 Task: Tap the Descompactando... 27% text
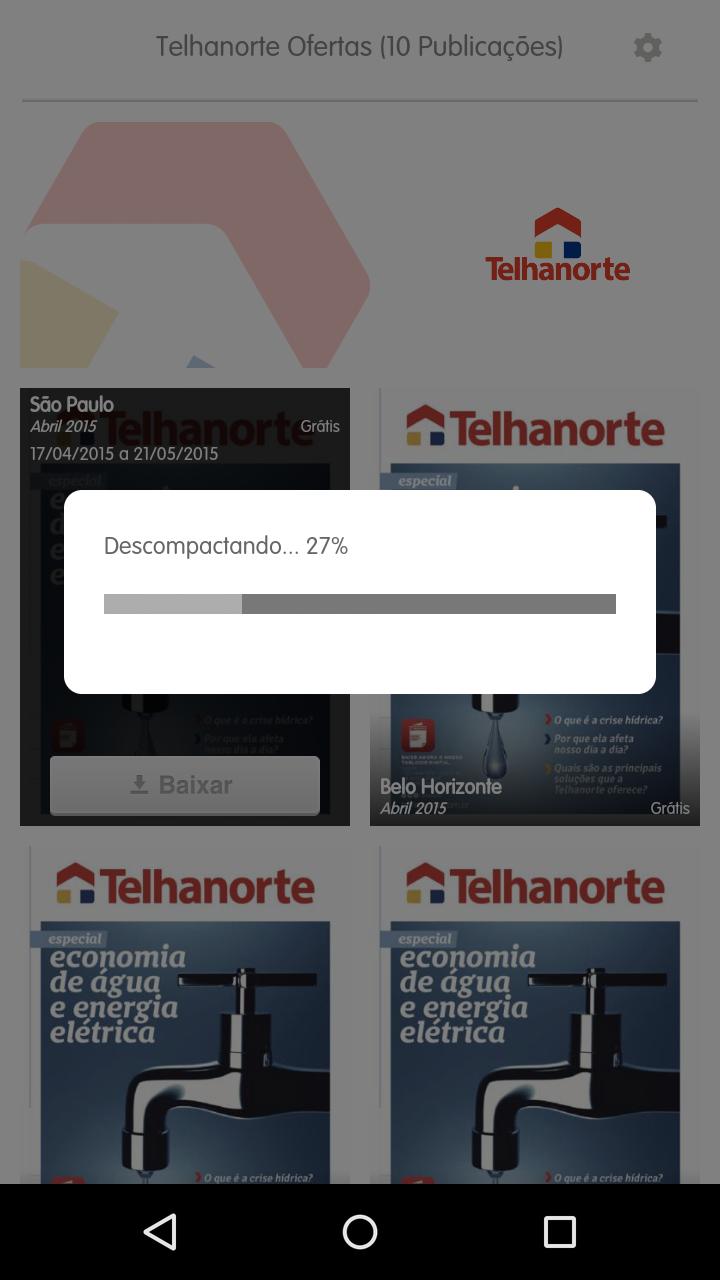[225, 546]
